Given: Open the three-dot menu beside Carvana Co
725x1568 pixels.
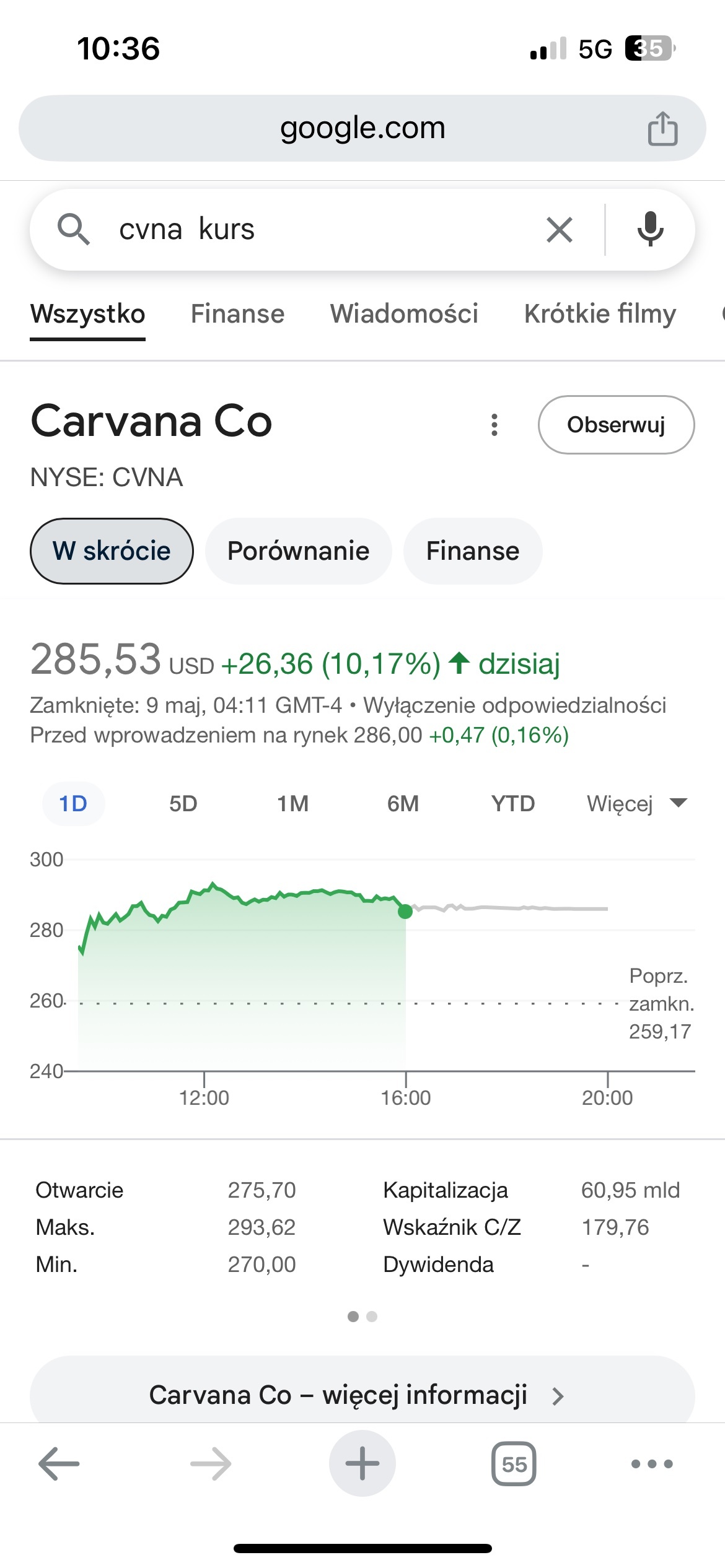Looking at the screenshot, I should pos(494,425).
